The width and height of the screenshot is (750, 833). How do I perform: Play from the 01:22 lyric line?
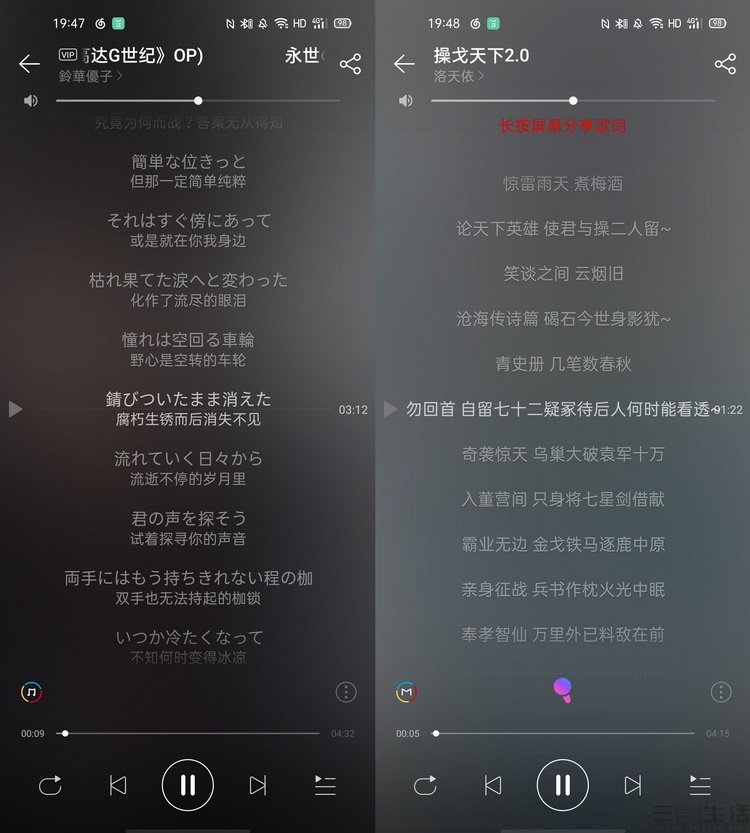point(391,409)
